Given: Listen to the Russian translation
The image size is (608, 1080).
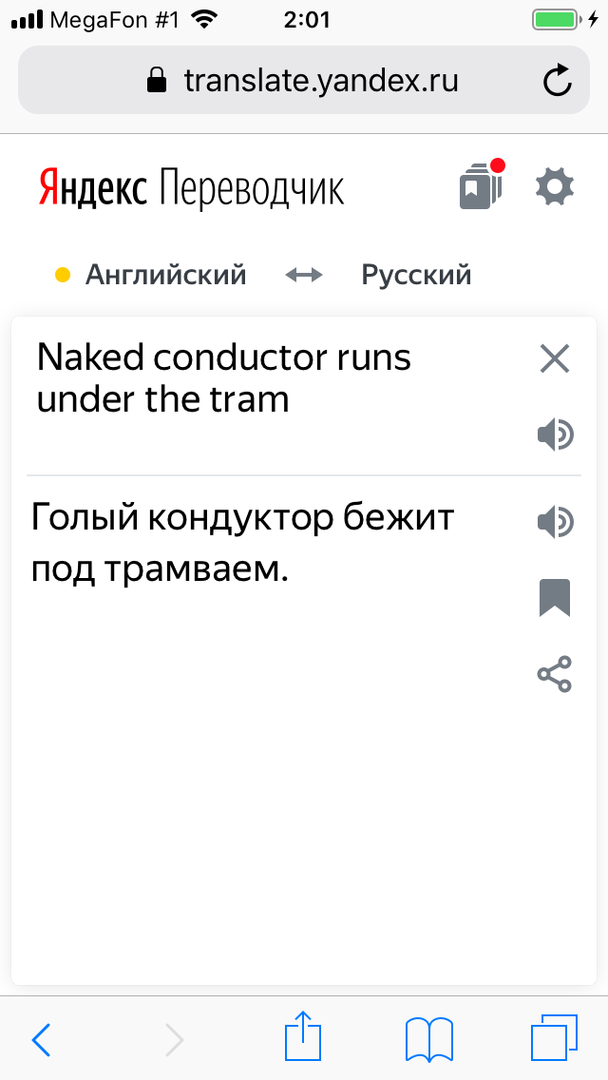Looking at the screenshot, I should 555,521.
